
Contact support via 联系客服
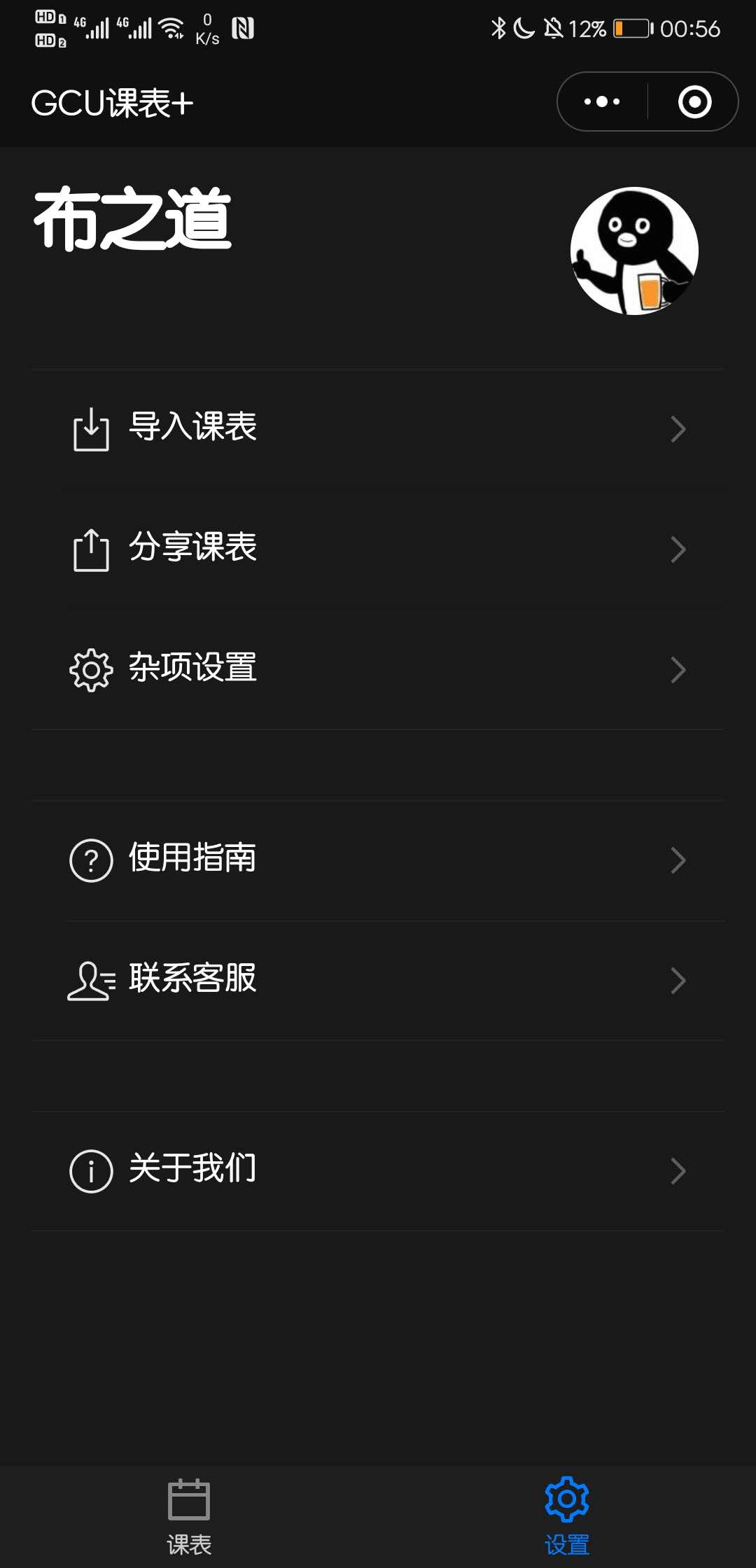point(378,981)
